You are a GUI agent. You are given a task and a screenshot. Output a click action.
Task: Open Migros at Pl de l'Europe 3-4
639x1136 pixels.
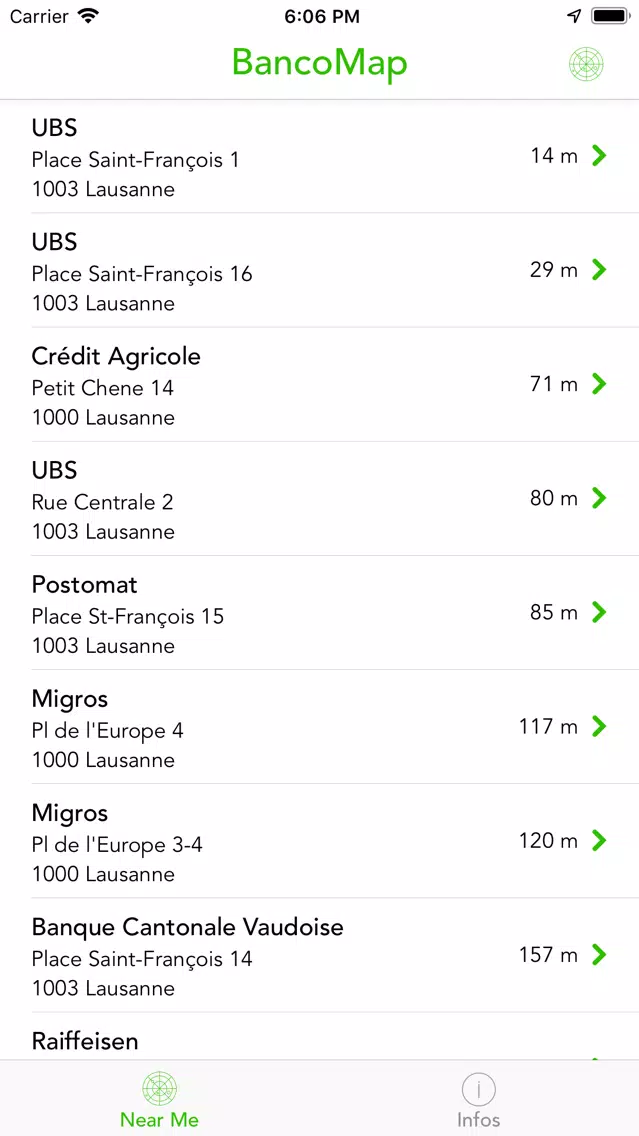tap(320, 841)
